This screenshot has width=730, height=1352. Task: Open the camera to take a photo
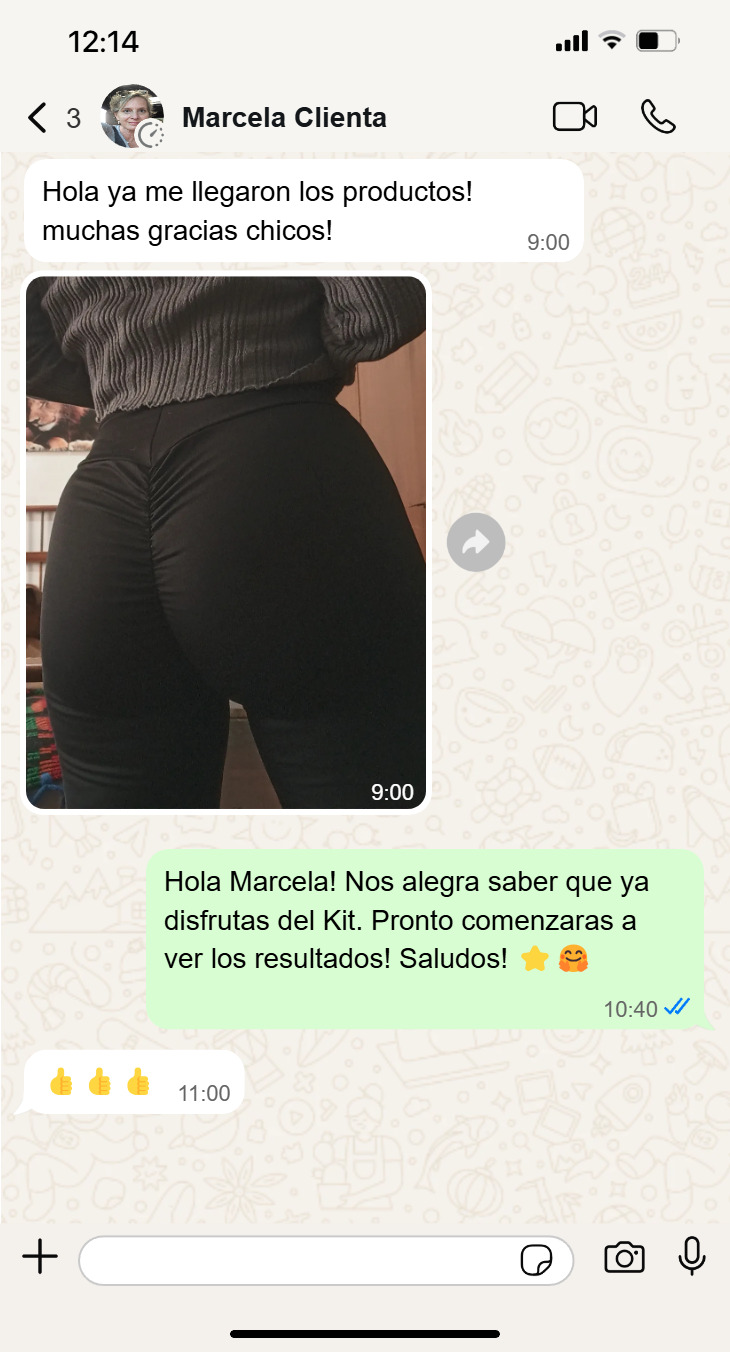click(624, 1258)
